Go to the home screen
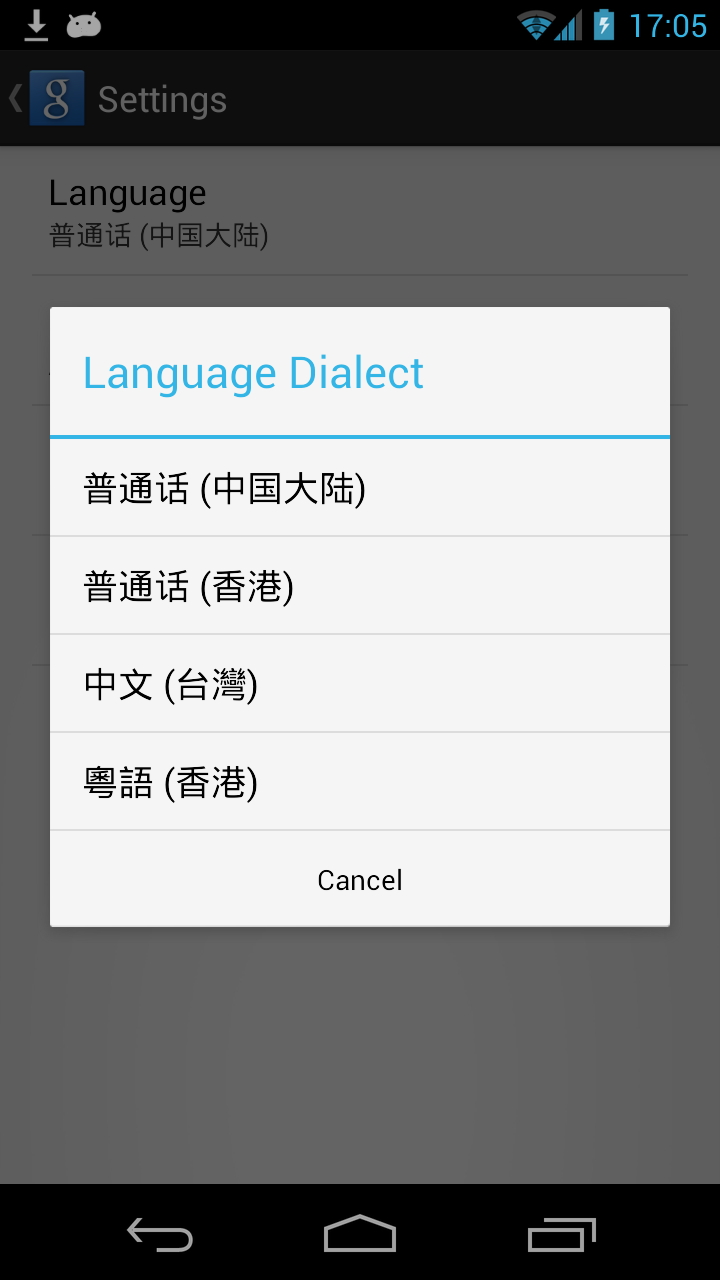 point(360,1234)
